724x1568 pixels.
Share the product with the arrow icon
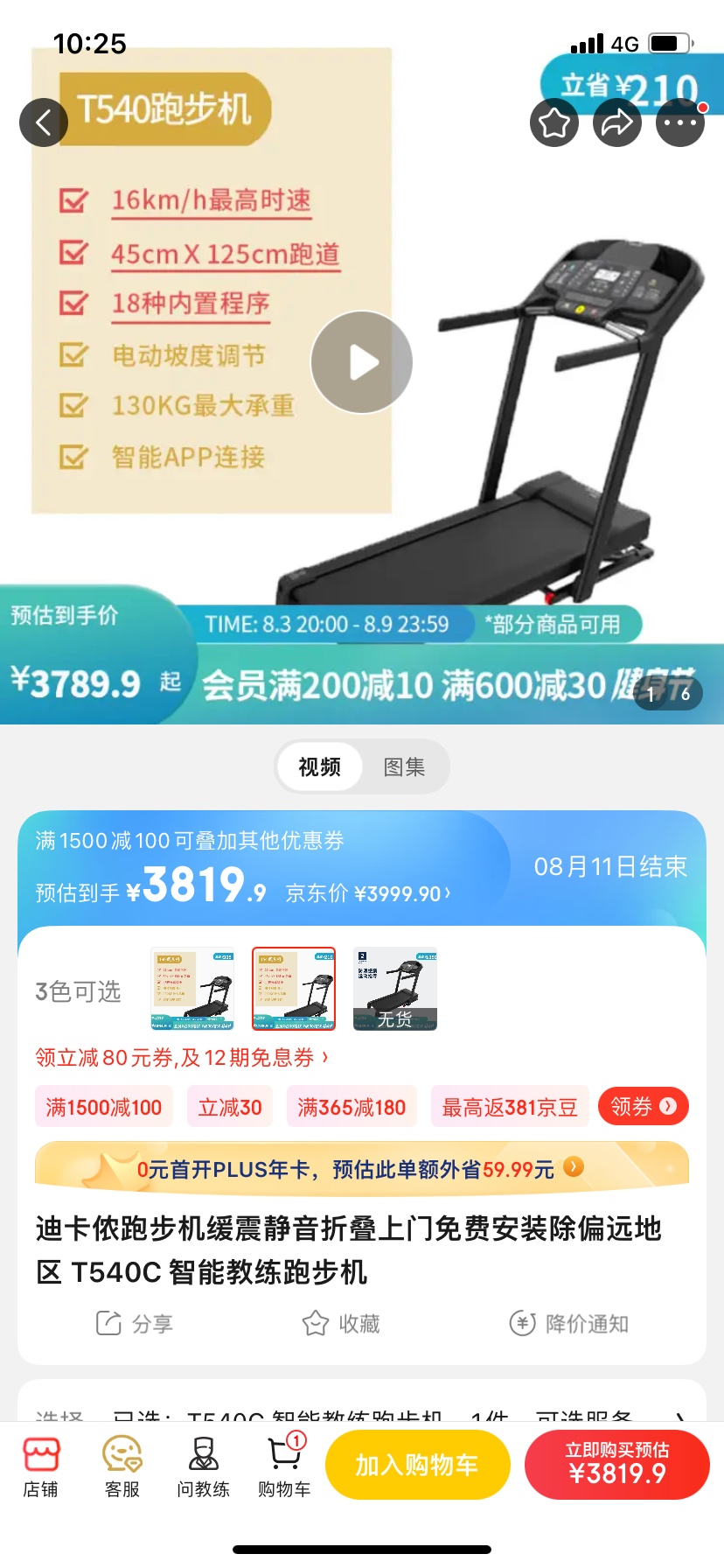pyautogui.click(x=617, y=122)
